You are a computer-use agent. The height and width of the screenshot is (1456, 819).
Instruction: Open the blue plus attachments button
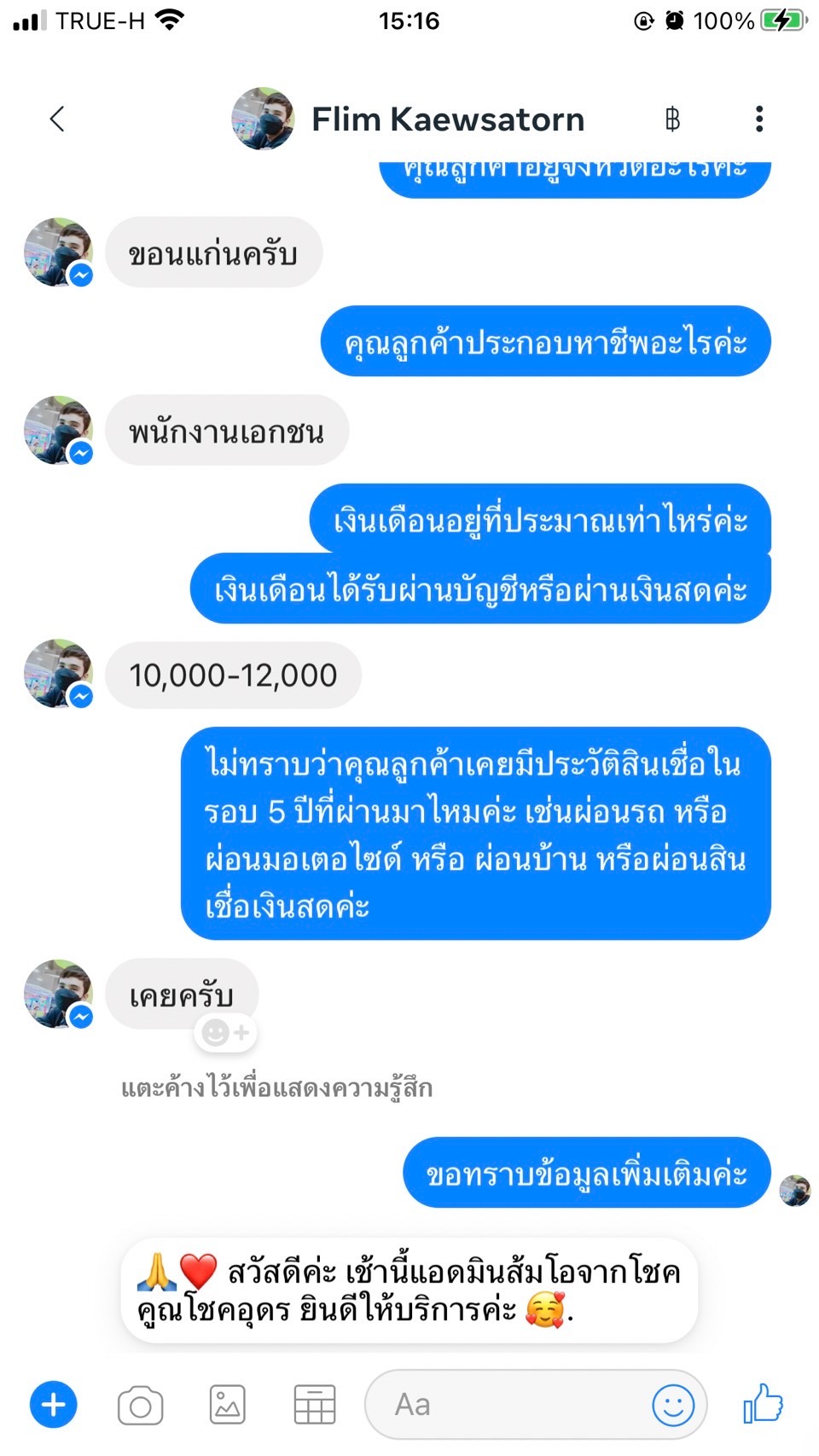point(54,1404)
